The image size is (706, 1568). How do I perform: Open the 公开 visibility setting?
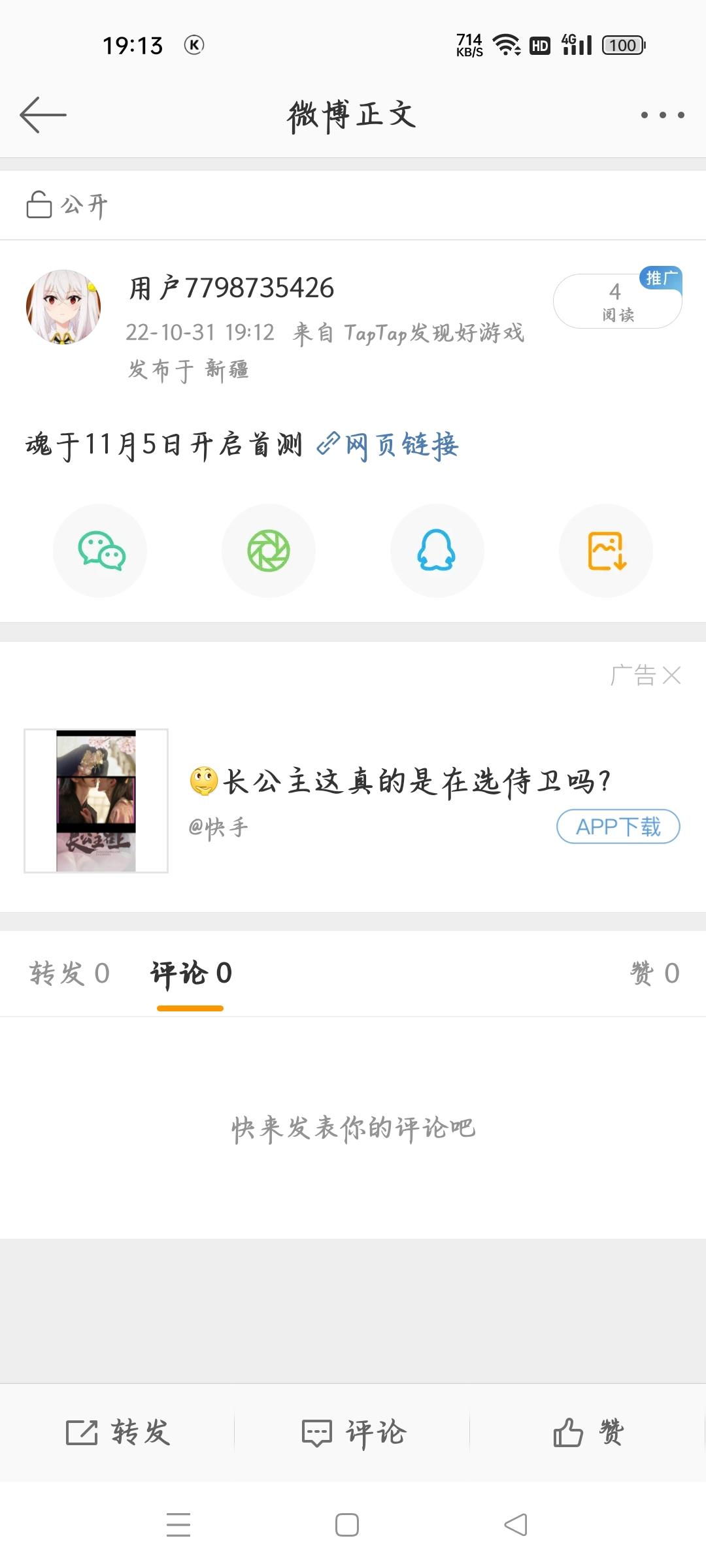point(67,206)
